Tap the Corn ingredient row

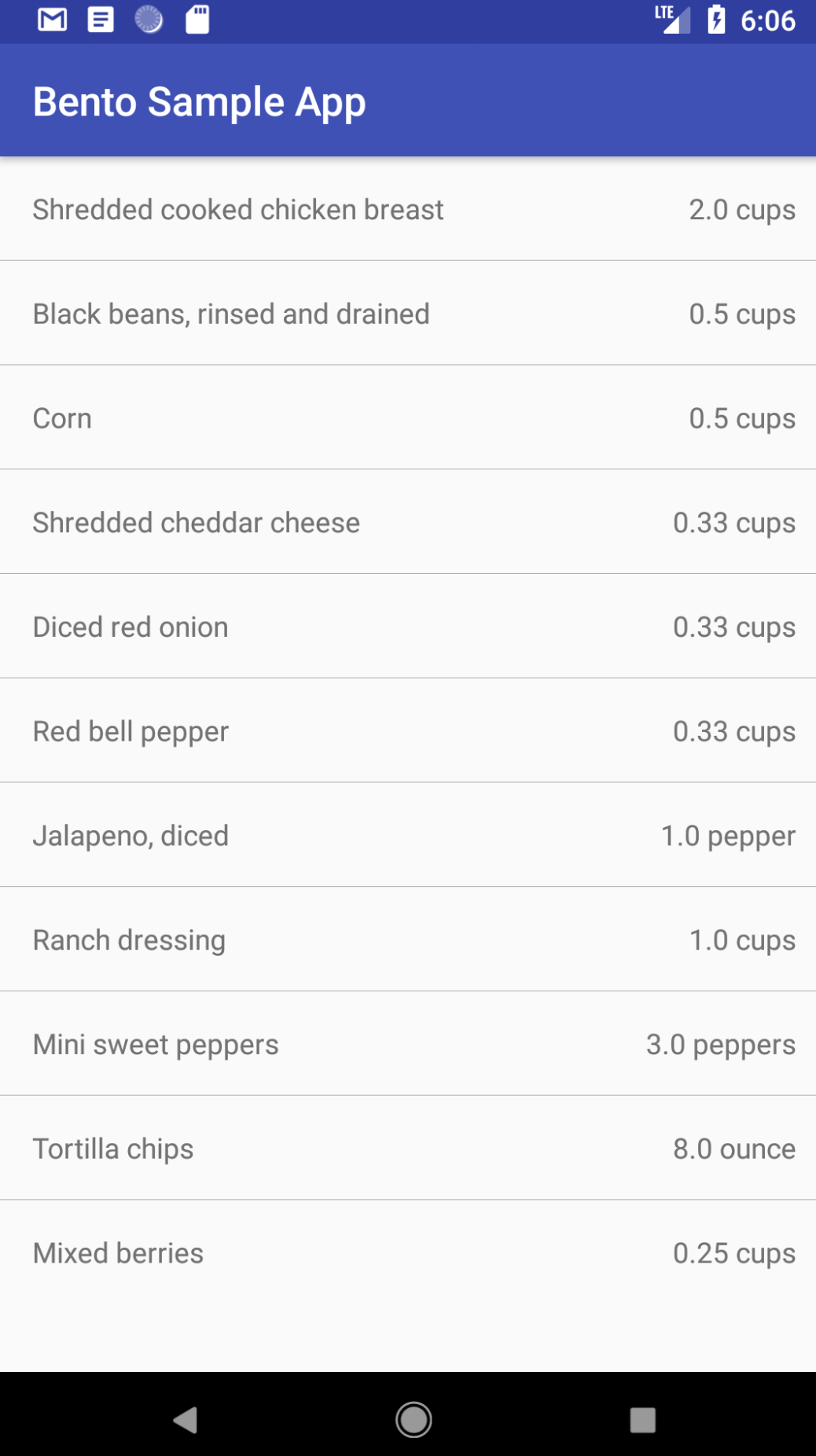[408, 418]
